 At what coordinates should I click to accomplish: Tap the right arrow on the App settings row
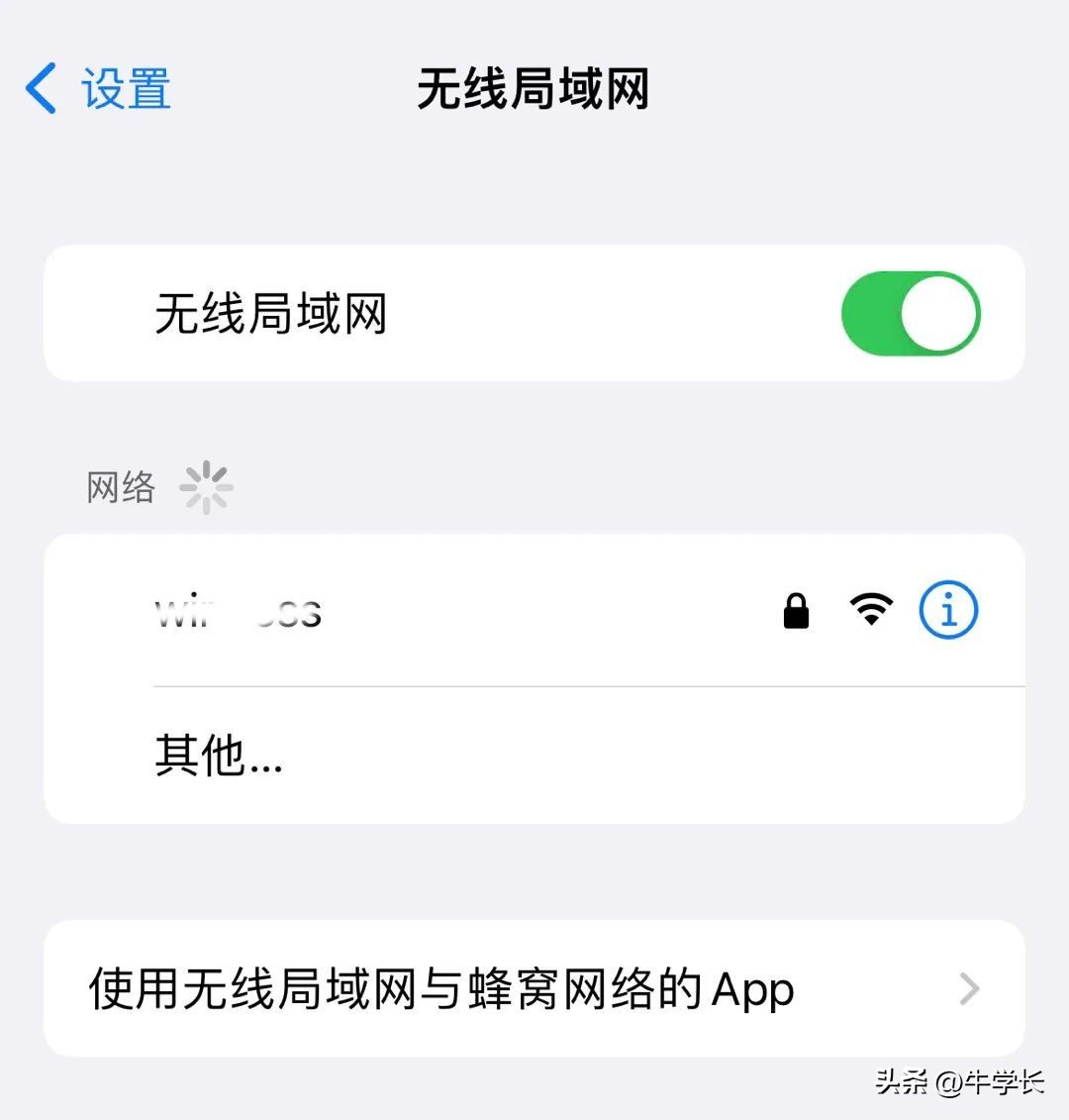(971, 989)
